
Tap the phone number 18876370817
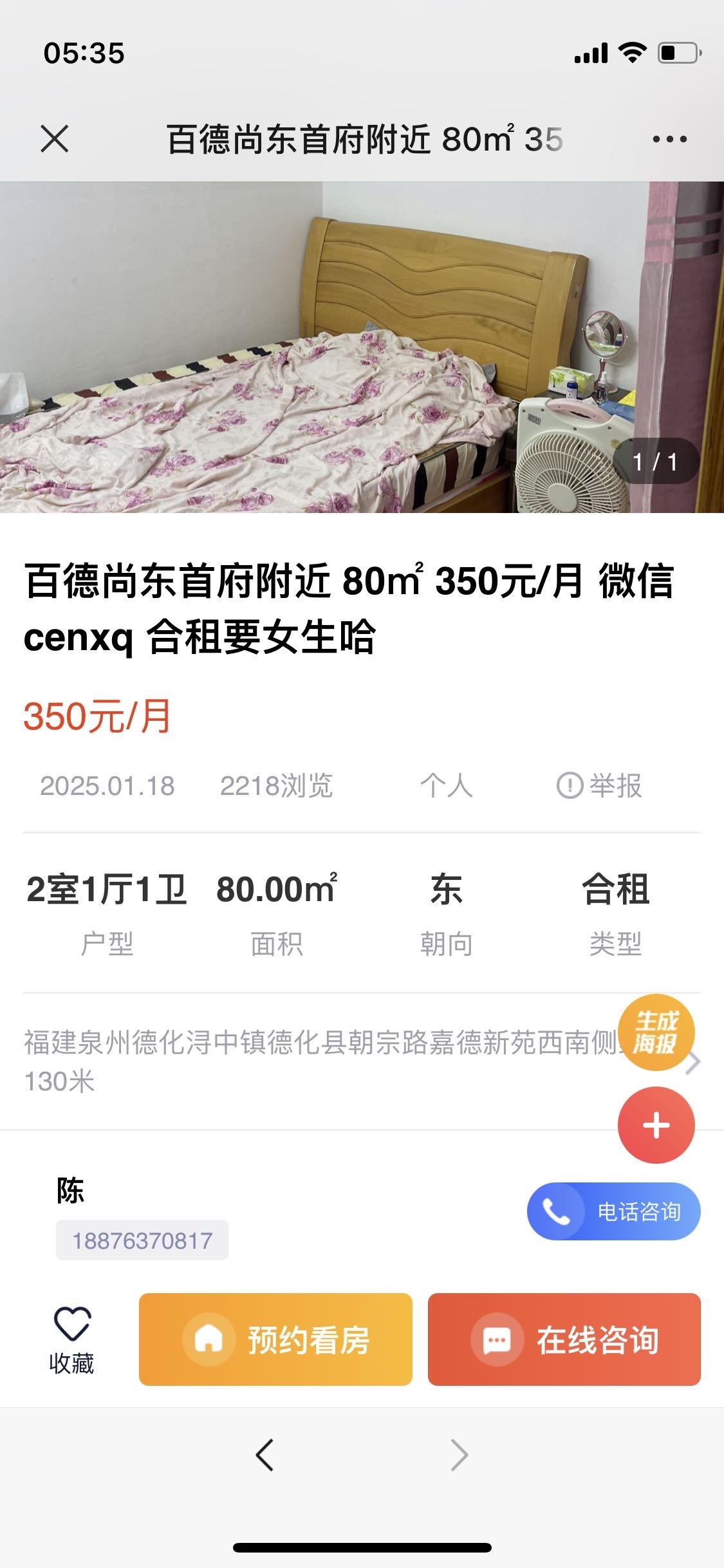tap(142, 1240)
